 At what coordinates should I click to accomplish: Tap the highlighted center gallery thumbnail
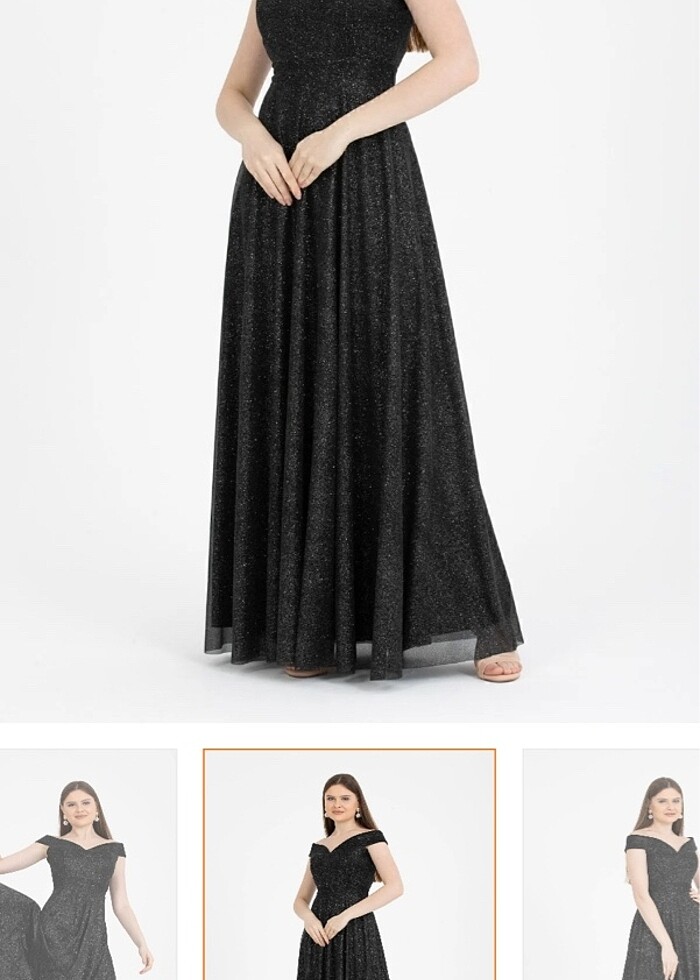pos(349,865)
